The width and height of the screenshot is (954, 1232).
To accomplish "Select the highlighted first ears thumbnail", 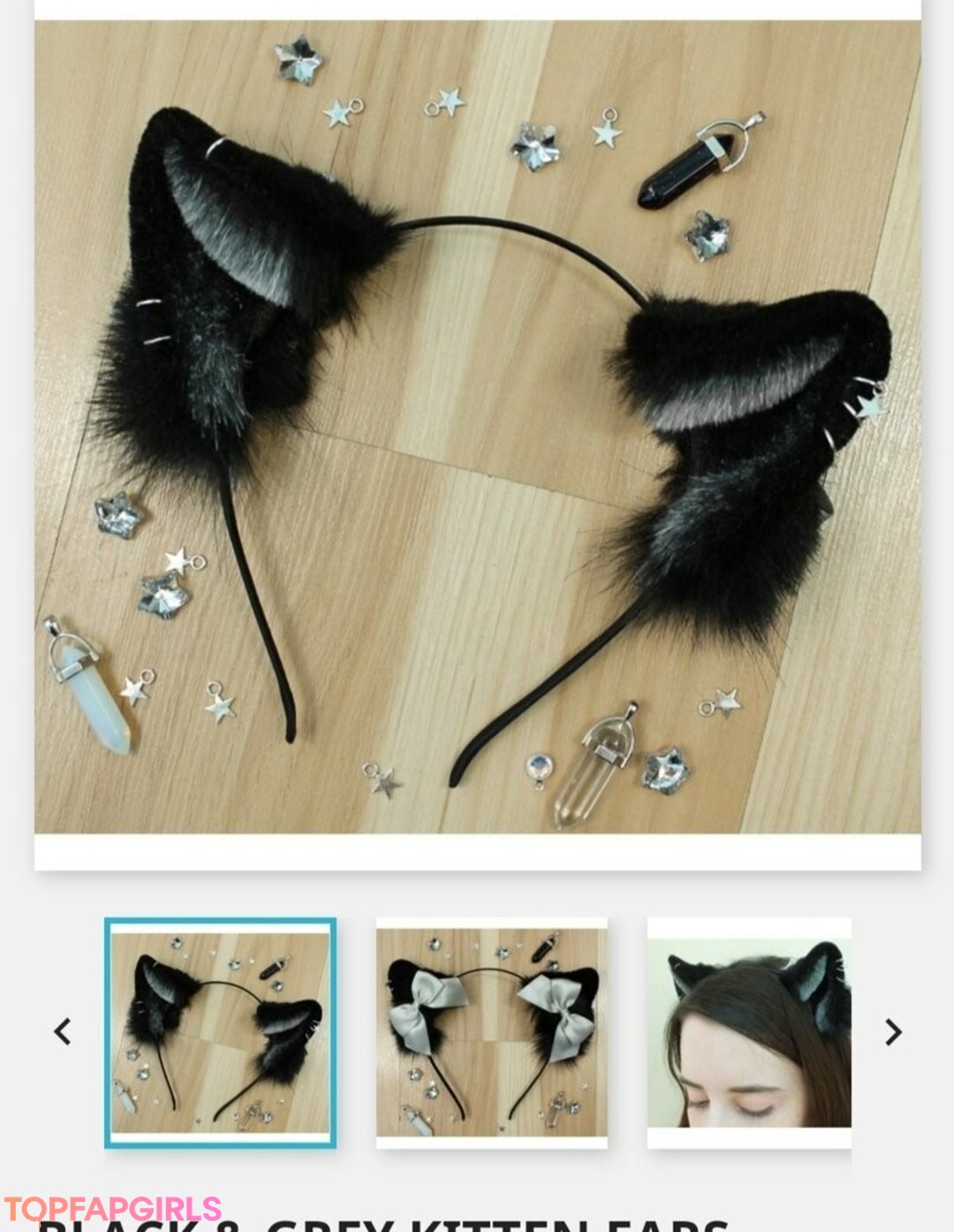I will (x=220, y=1032).
